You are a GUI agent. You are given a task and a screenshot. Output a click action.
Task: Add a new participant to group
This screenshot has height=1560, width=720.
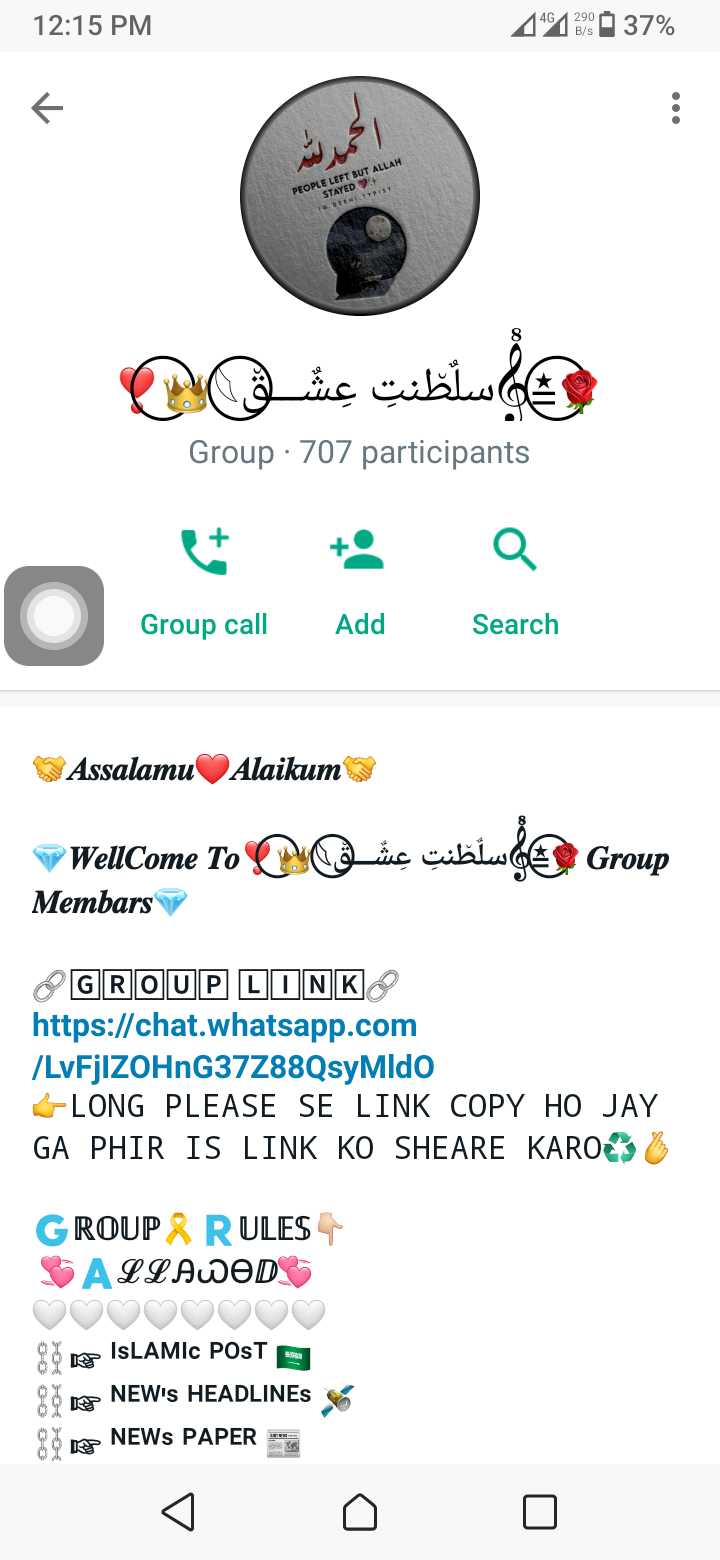[x=360, y=583]
